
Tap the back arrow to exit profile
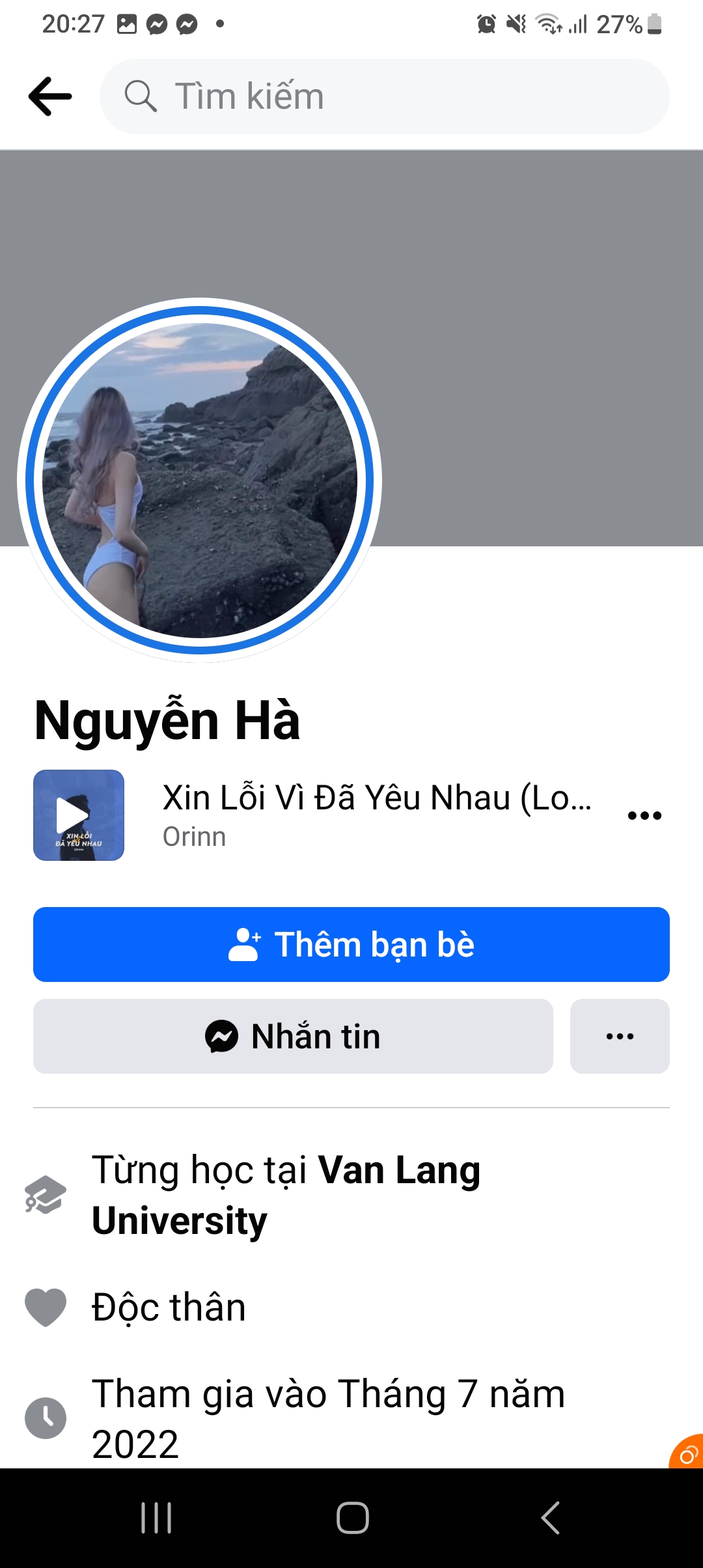pyautogui.click(x=50, y=95)
